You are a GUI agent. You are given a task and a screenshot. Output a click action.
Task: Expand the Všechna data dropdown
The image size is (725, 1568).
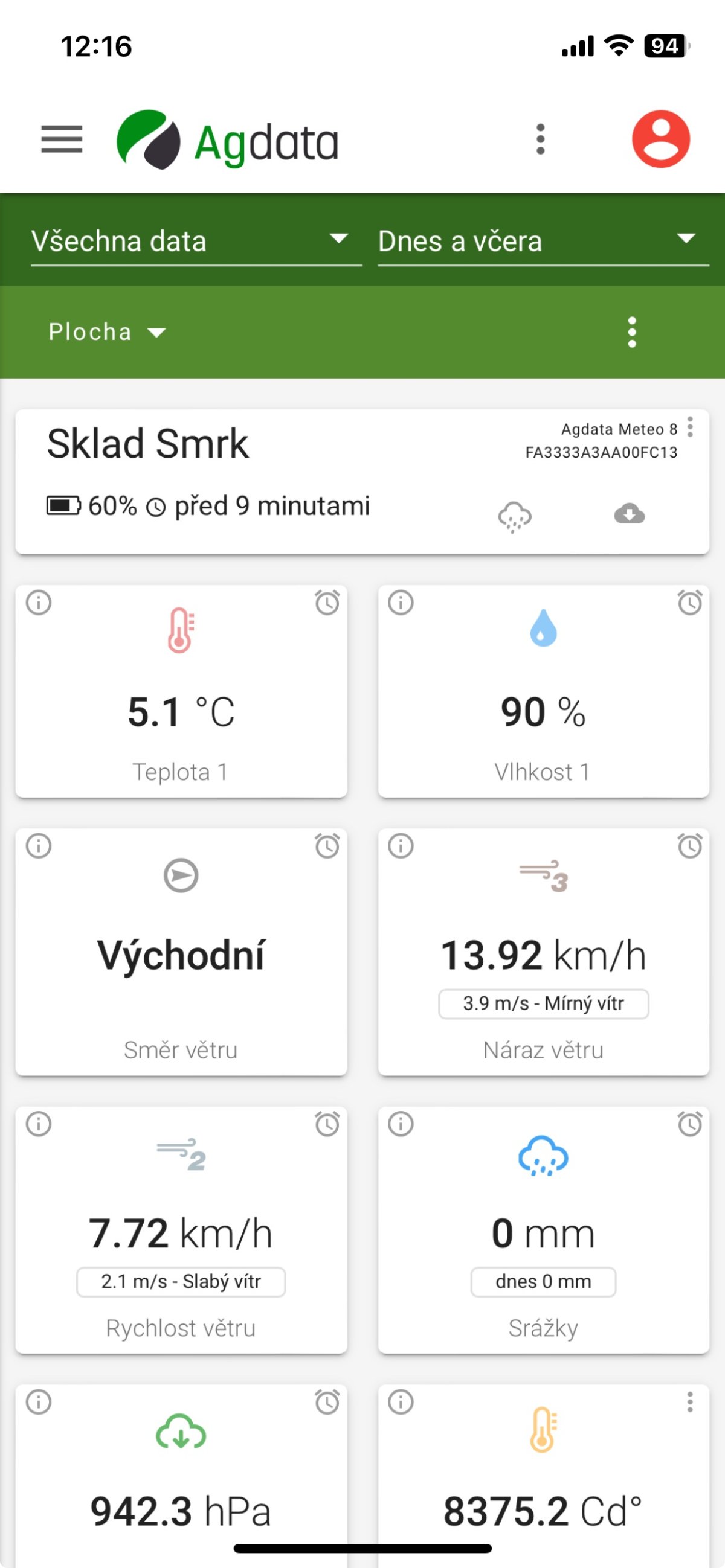pos(196,241)
